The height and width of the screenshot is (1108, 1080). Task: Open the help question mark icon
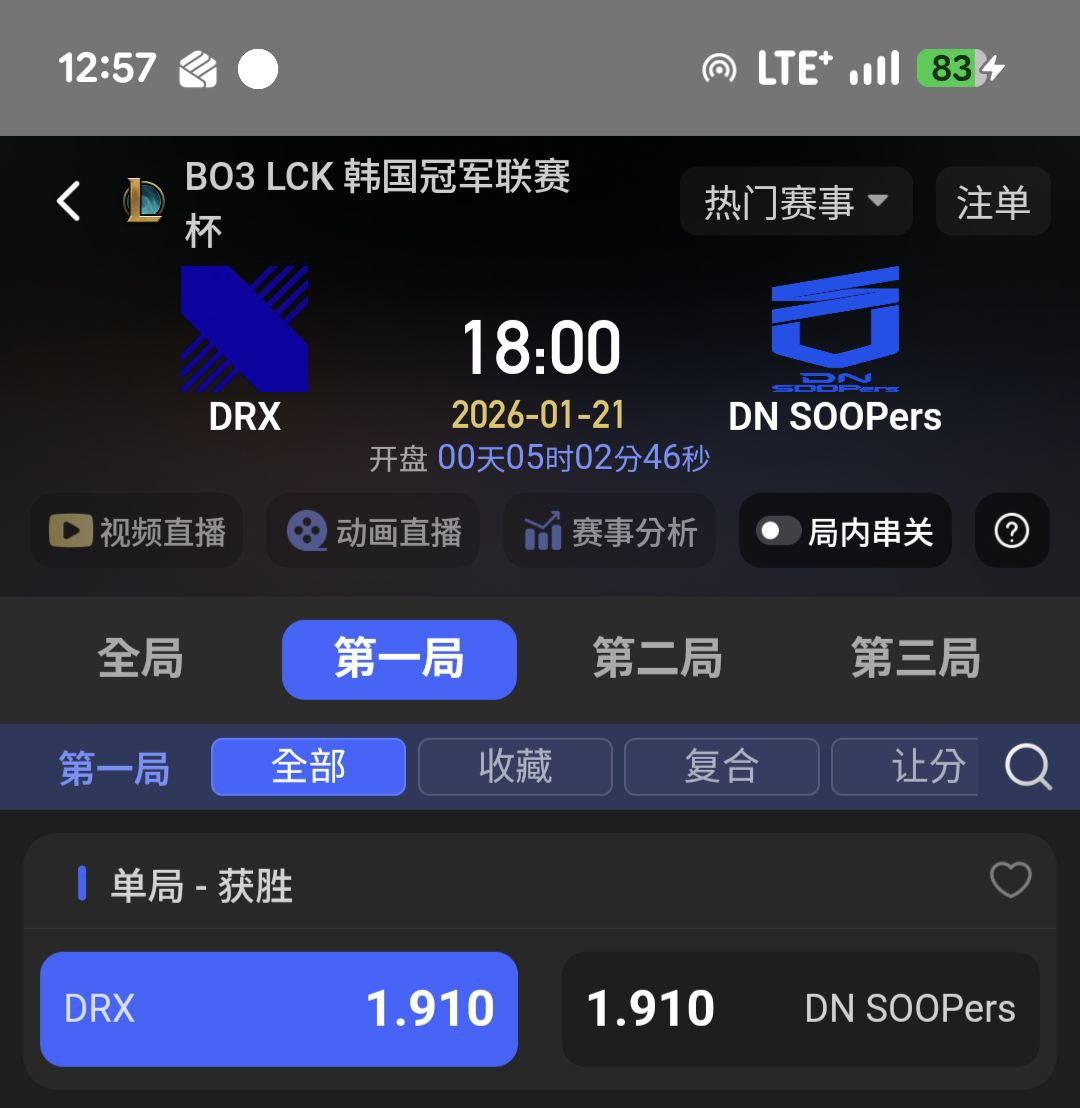click(x=1011, y=531)
